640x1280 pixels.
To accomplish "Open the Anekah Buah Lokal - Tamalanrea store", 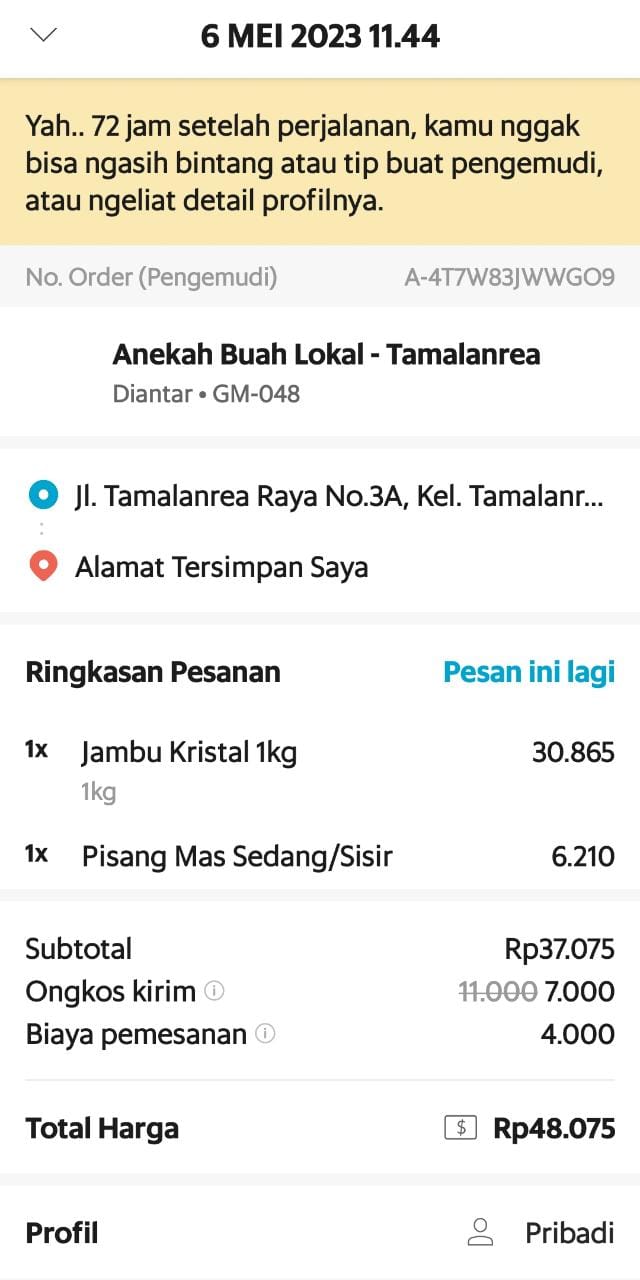I will click(326, 355).
